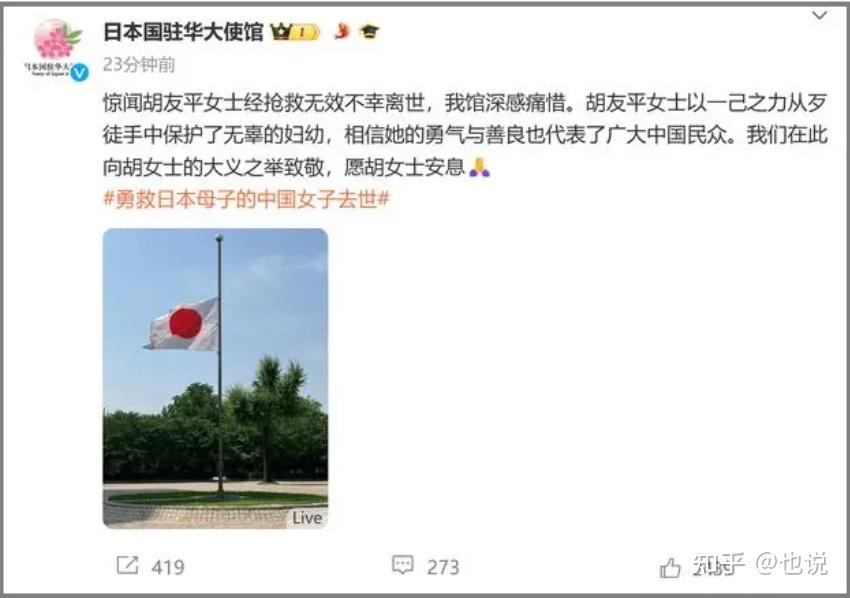Screen dimensions: 850x598
Task: Open the 273 comments
Action: point(425,566)
